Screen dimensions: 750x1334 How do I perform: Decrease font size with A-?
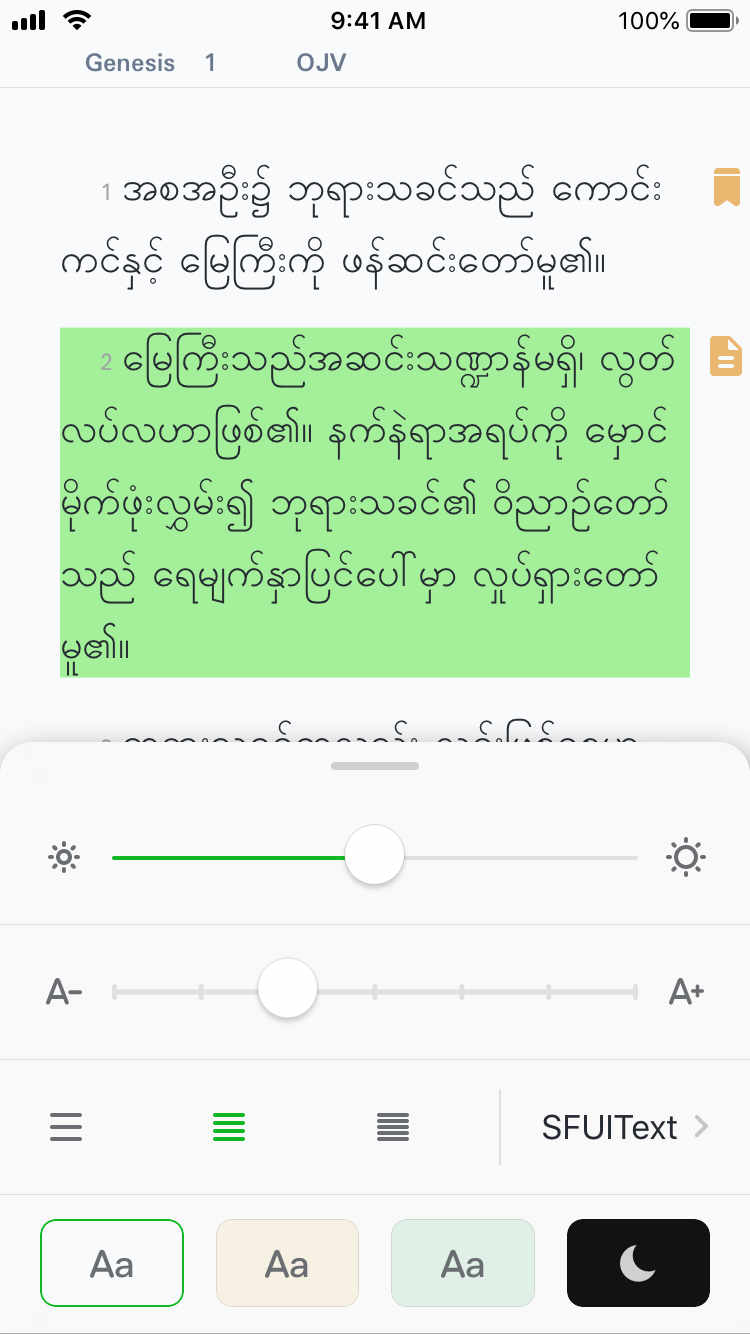tap(64, 992)
